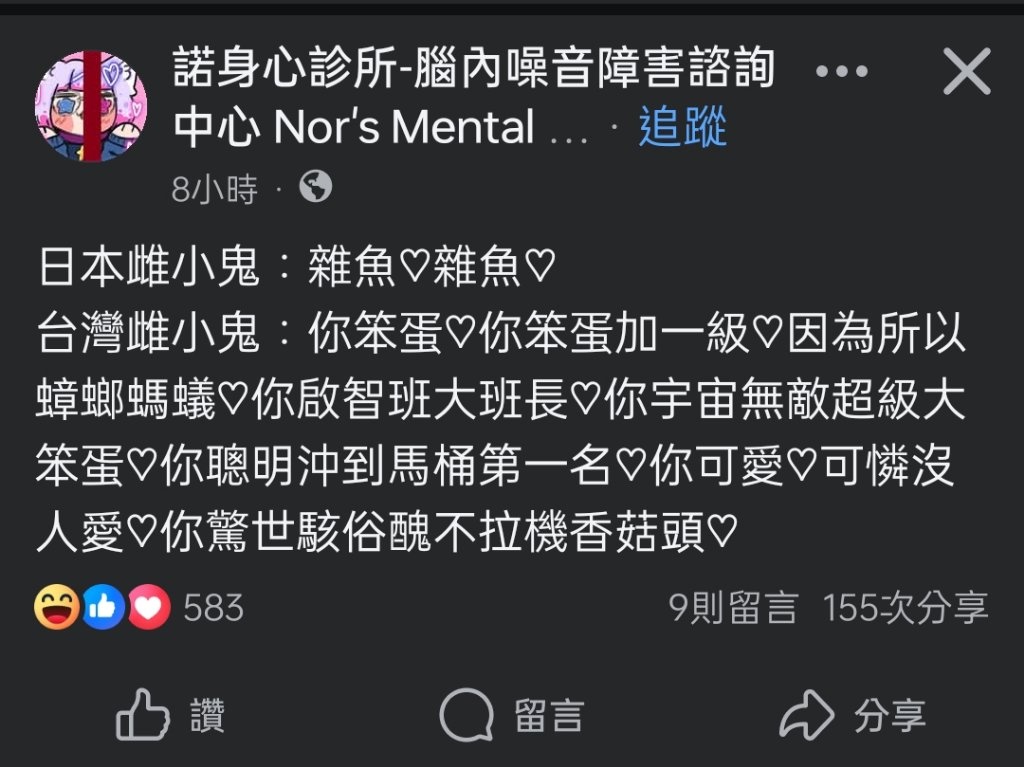Image resolution: width=1024 pixels, height=767 pixels.
Task: View the 155次分享 shares list
Action: click(906, 607)
